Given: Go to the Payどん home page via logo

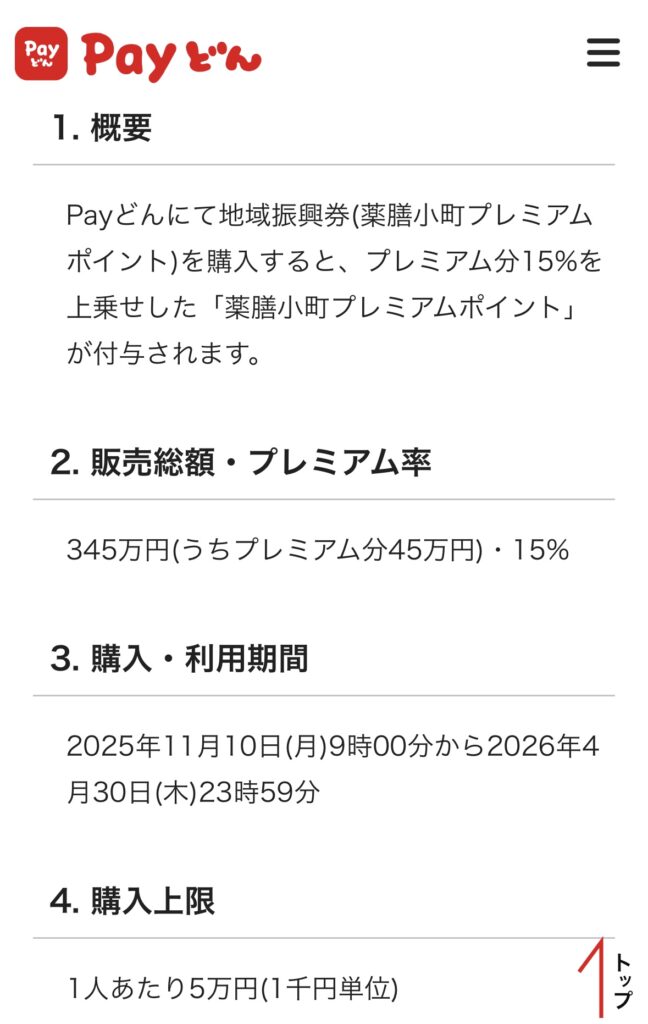Looking at the screenshot, I should coord(138,54).
